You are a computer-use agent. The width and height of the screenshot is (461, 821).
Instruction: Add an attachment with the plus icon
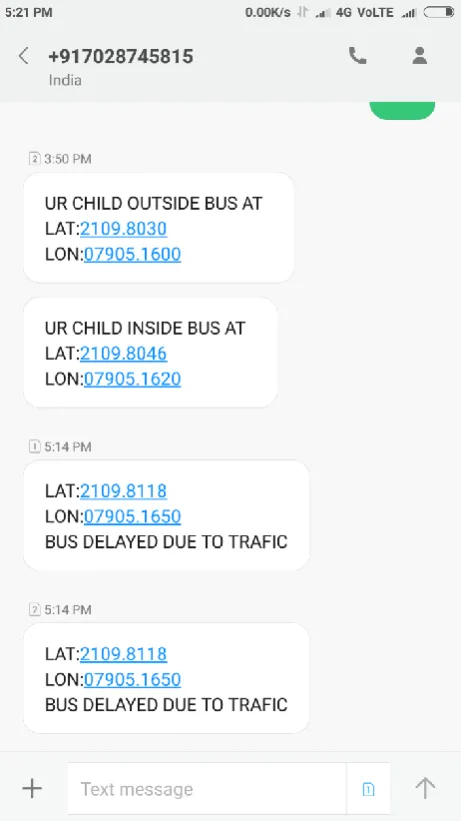tap(32, 788)
